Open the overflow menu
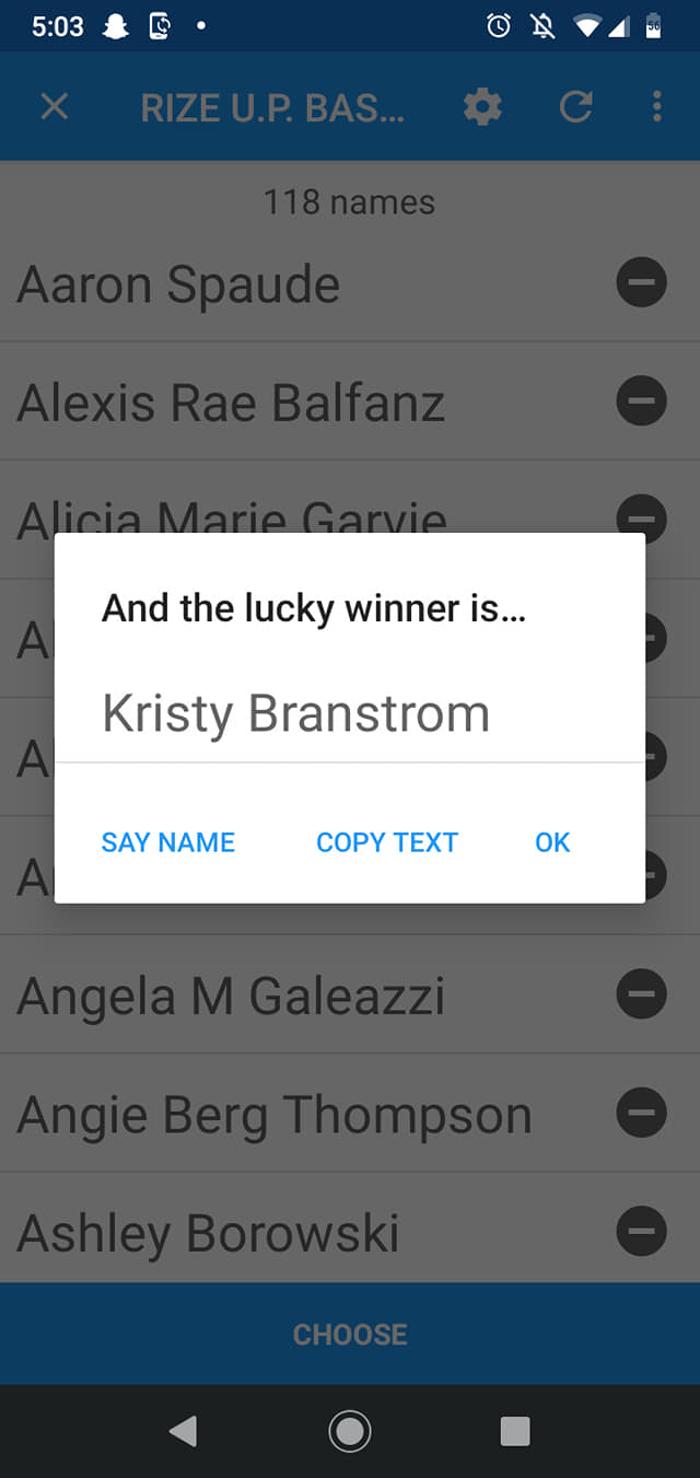The width and height of the screenshot is (700, 1478). [657, 106]
